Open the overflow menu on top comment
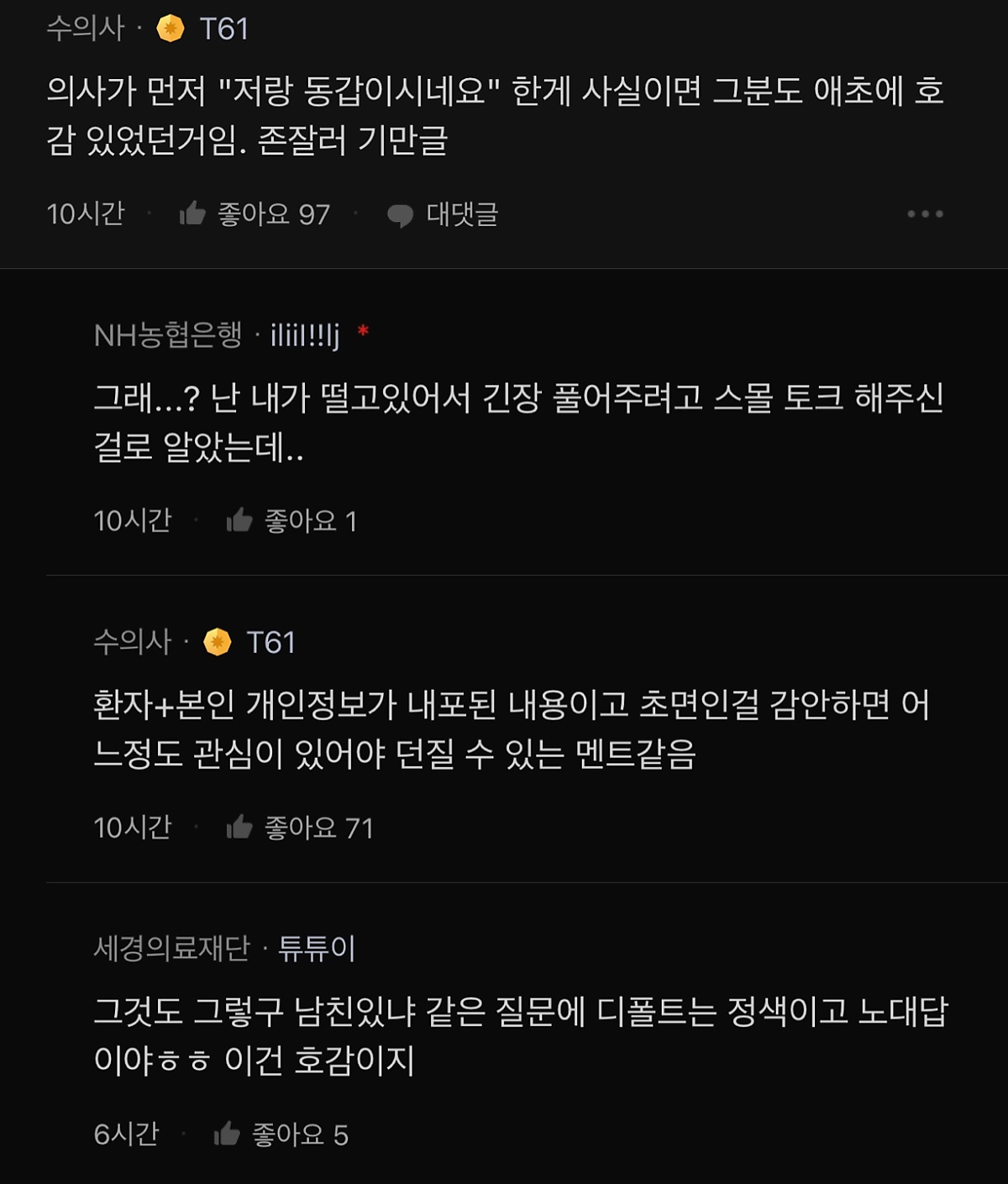Viewport: 1008px width, 1184px height. pyautogui.click(x=925, y=214)
